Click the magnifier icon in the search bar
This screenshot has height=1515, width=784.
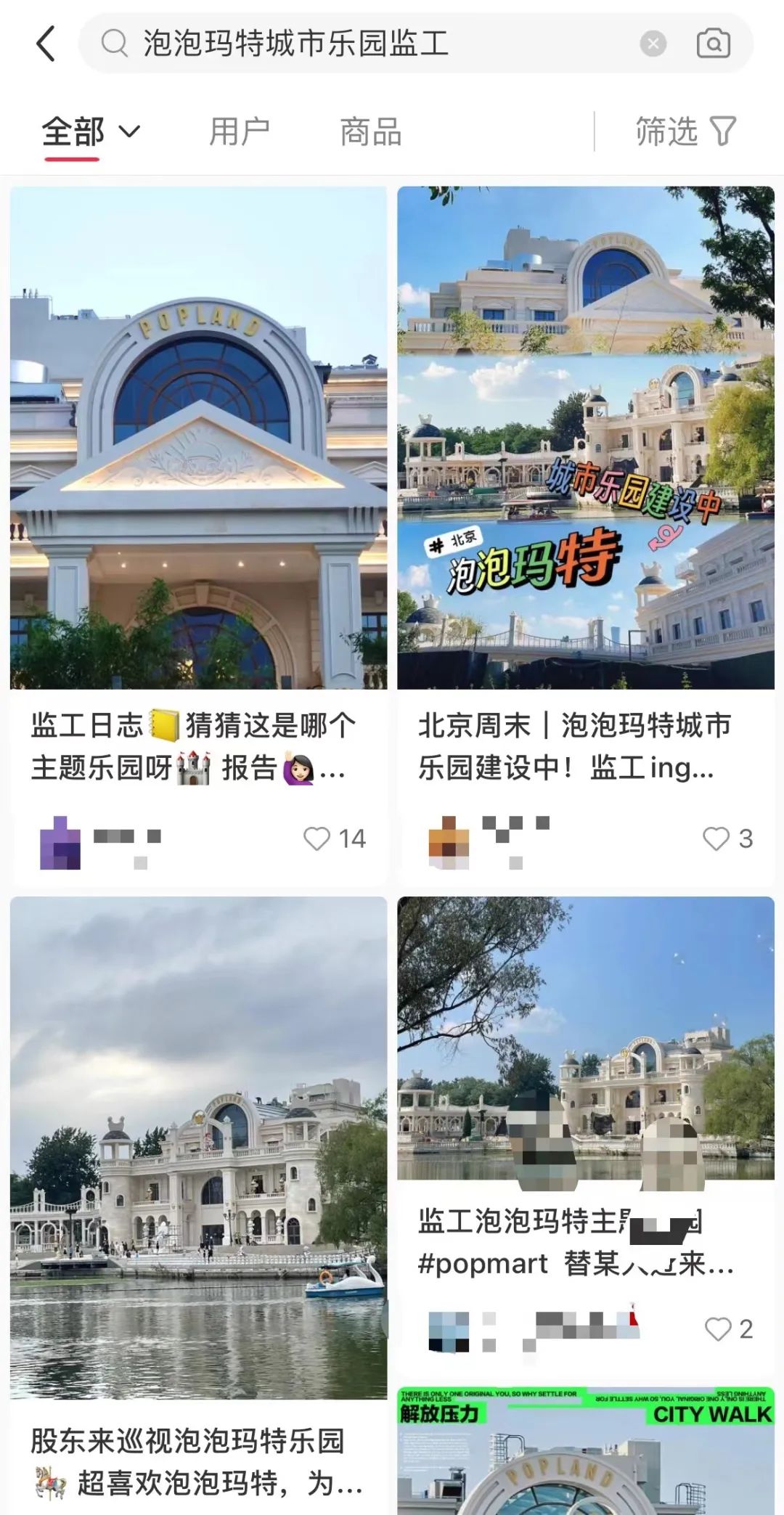[113, 44]
